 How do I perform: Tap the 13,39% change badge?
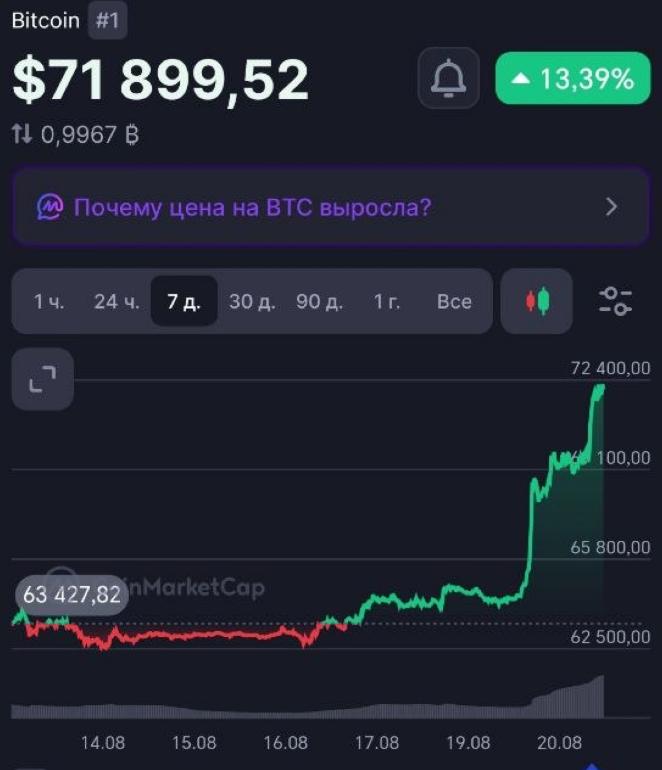[x=573, y=78]
